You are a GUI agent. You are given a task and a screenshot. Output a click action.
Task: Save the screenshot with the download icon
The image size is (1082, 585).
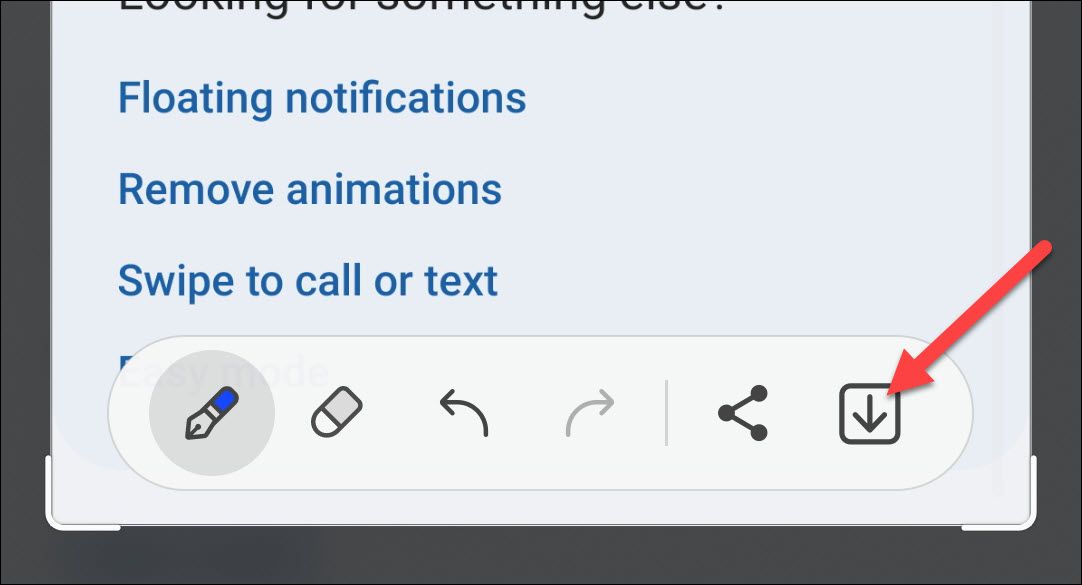[x=869, y=414]
